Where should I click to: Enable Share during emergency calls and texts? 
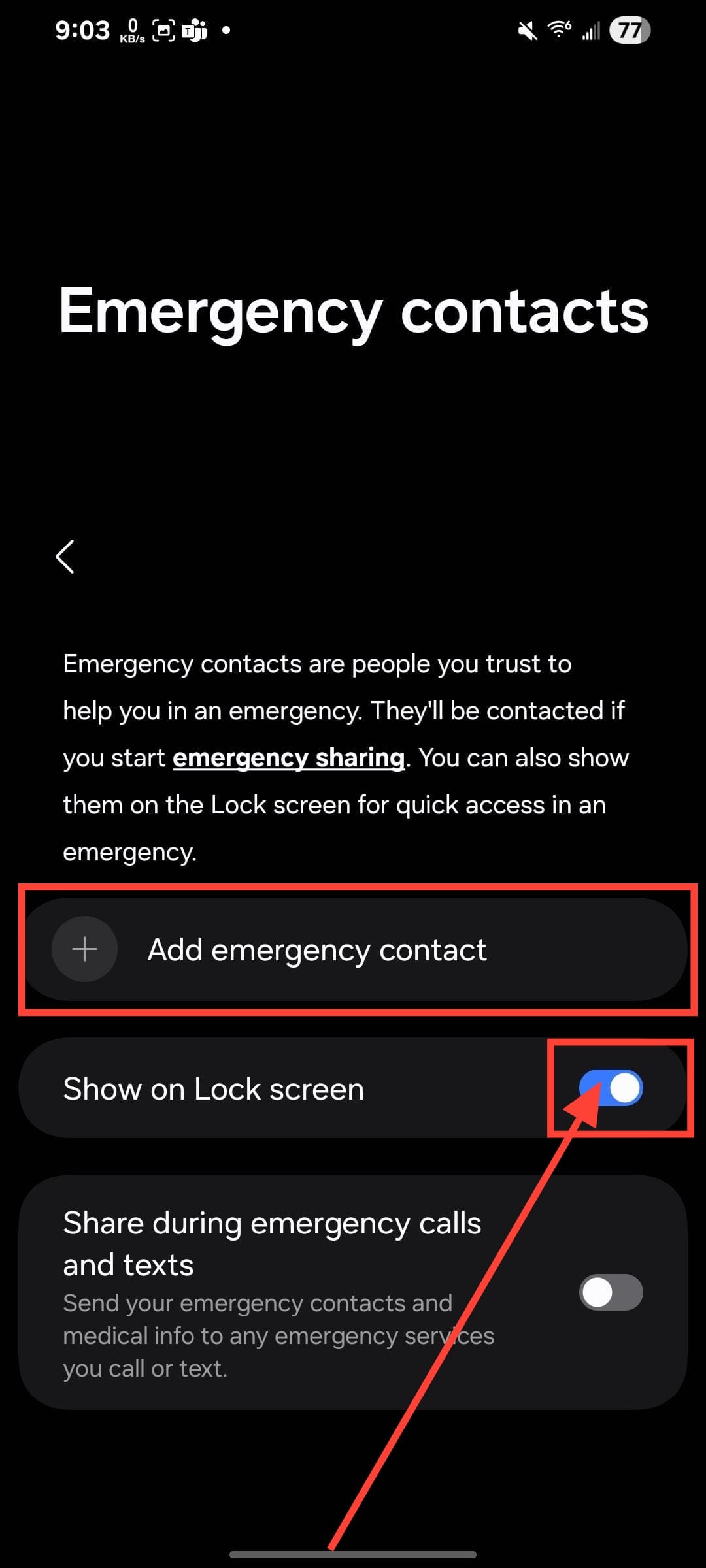(x=611, y=1292)
